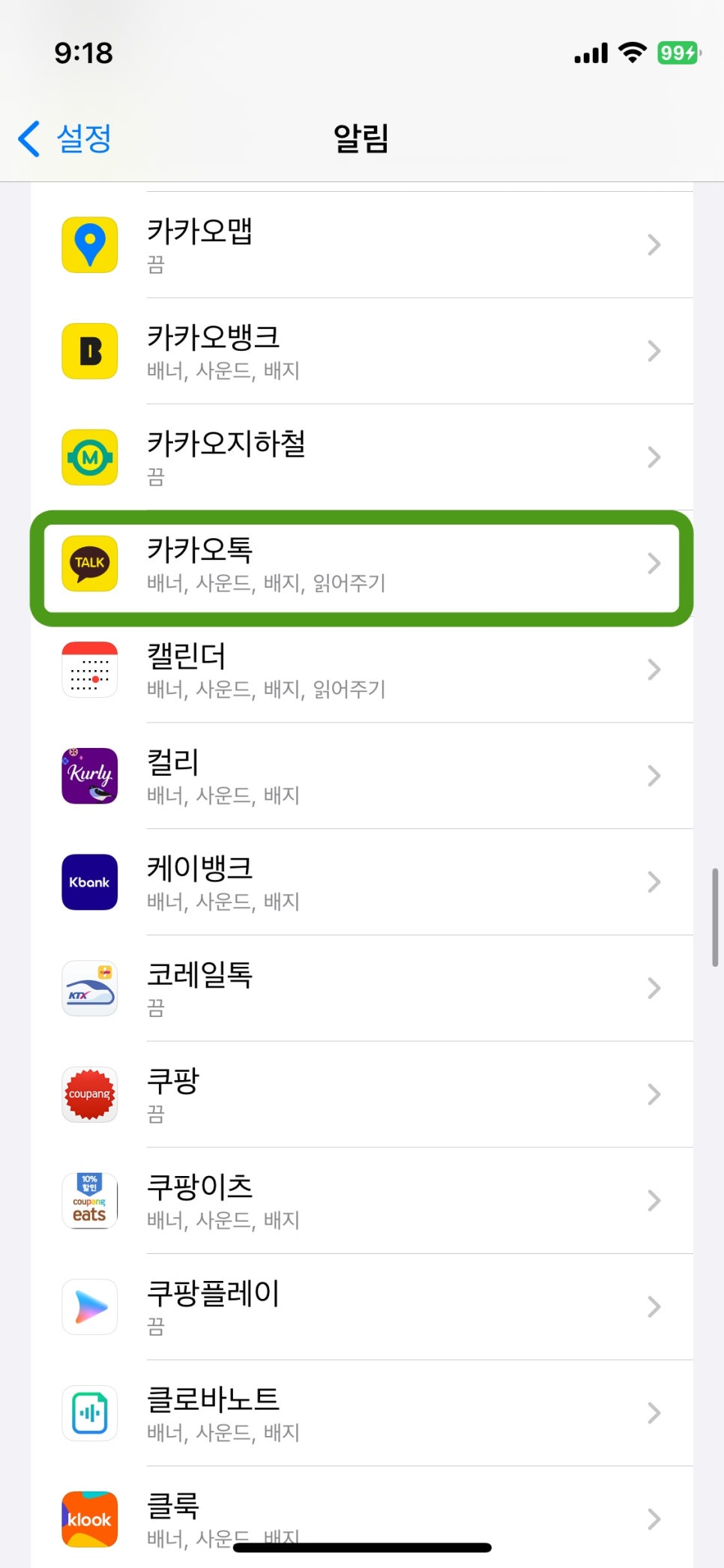Image resolution: width=724 pixels, height=1568 pixels.
Task: Open 쿠팡이츠 notification settings
Action: (x=362, y=1201)
